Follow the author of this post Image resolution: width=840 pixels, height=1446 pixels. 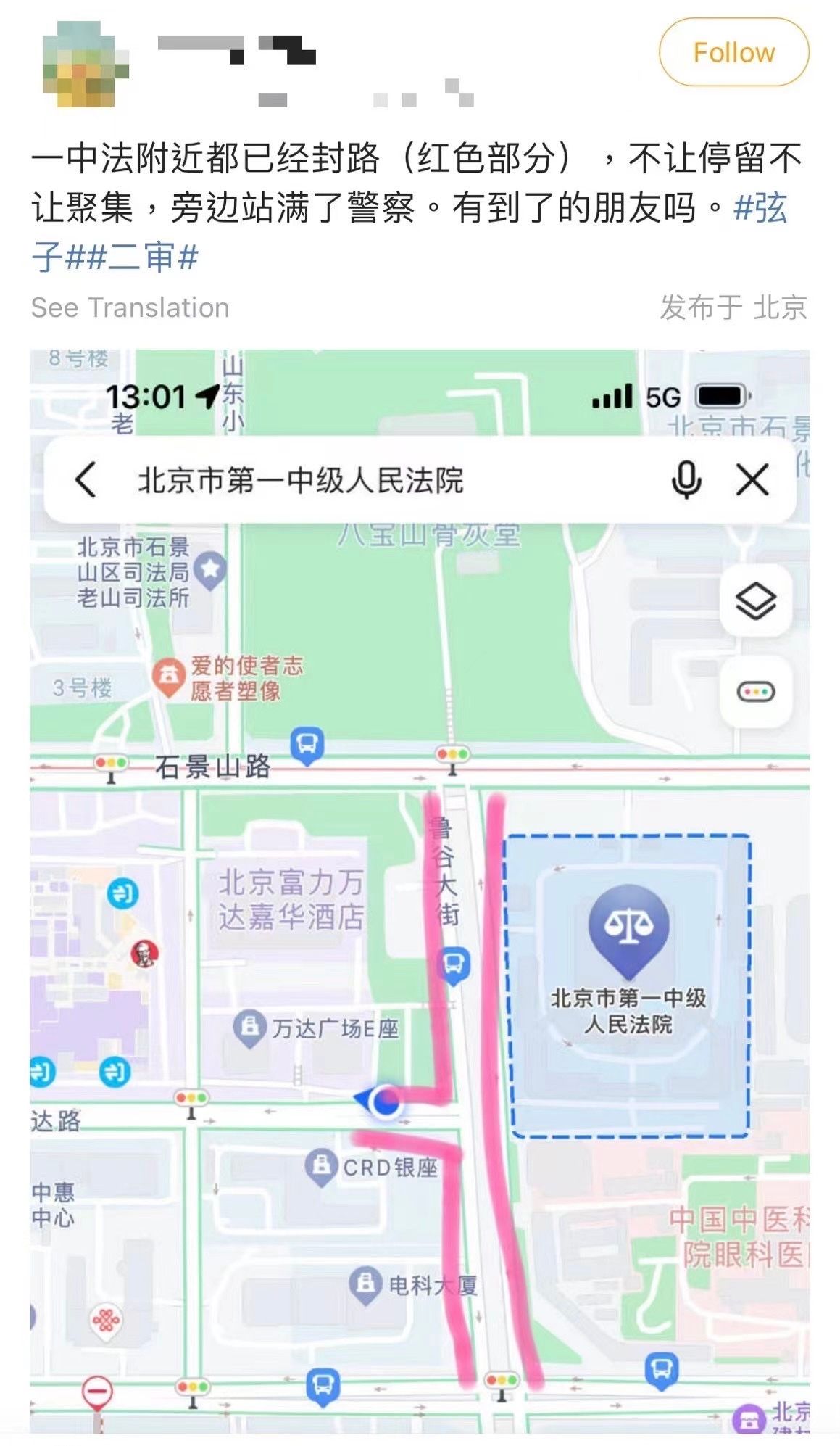[x=733, y=52]
